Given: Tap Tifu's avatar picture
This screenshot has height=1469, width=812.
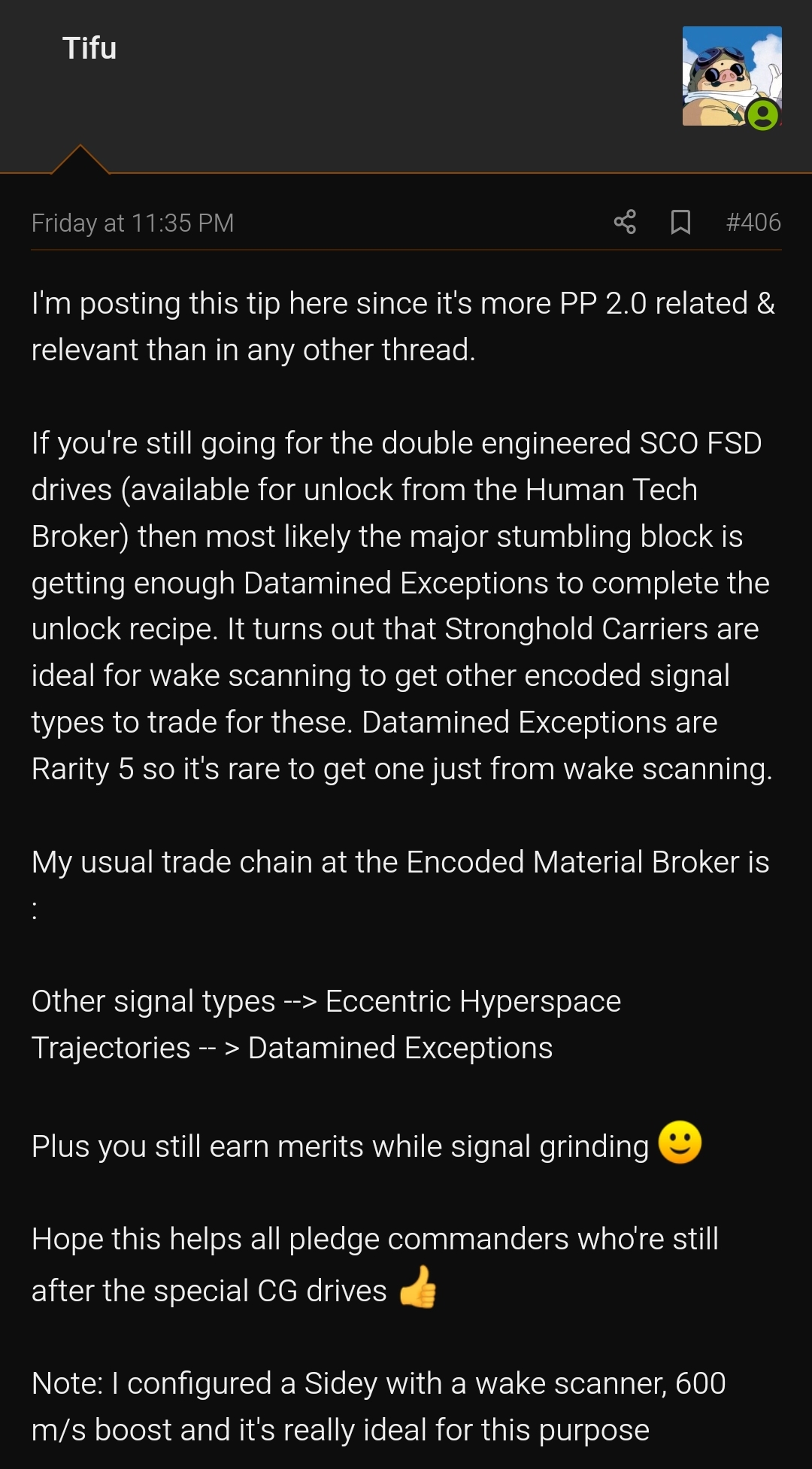Looking at the screenshot, I should (731, 76).
